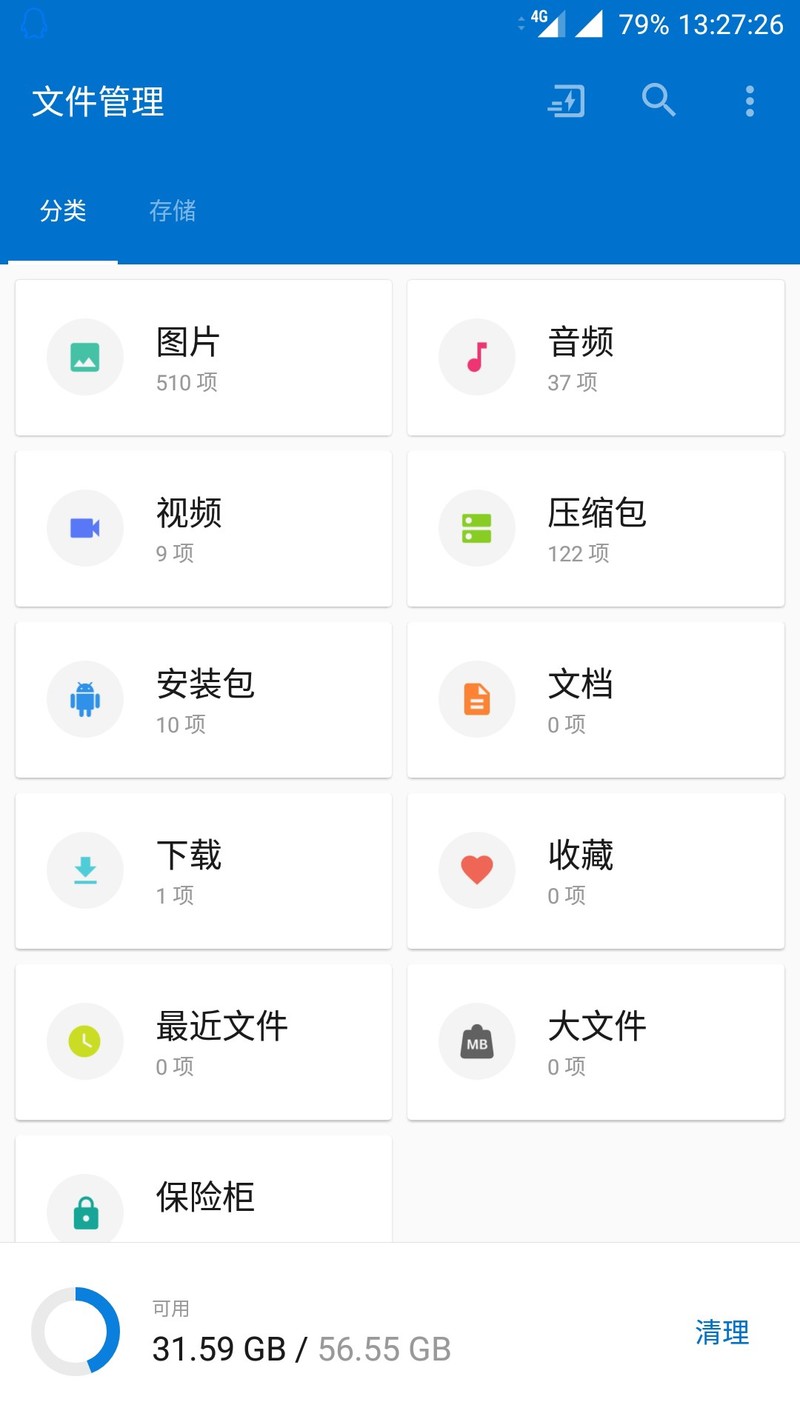The height and width of the screenshot is (1422, 800).
Task: Open the three-dot overflow menu
Action: (750, 101)
